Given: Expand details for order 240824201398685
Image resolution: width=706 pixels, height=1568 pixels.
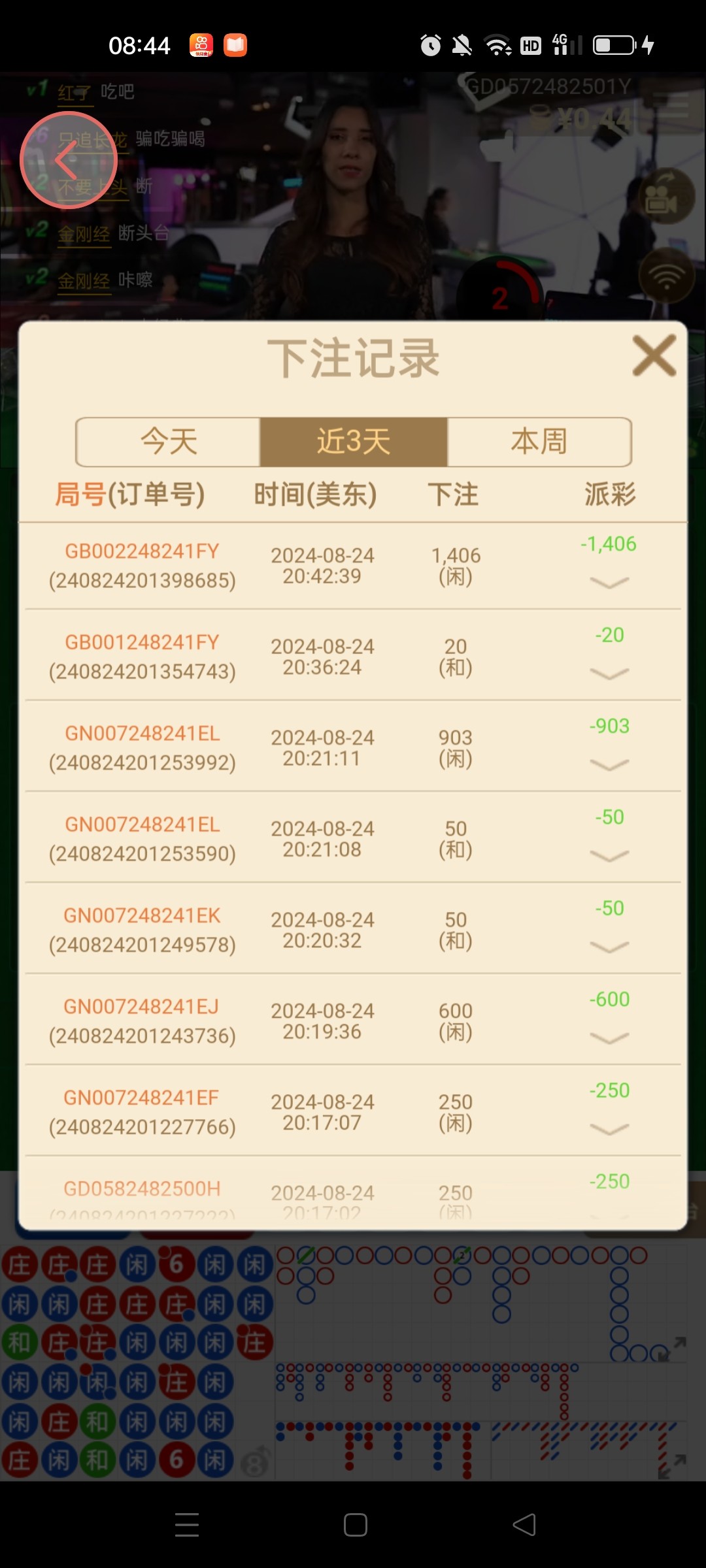Looking at the screenshot, I should tap(609, 581).
